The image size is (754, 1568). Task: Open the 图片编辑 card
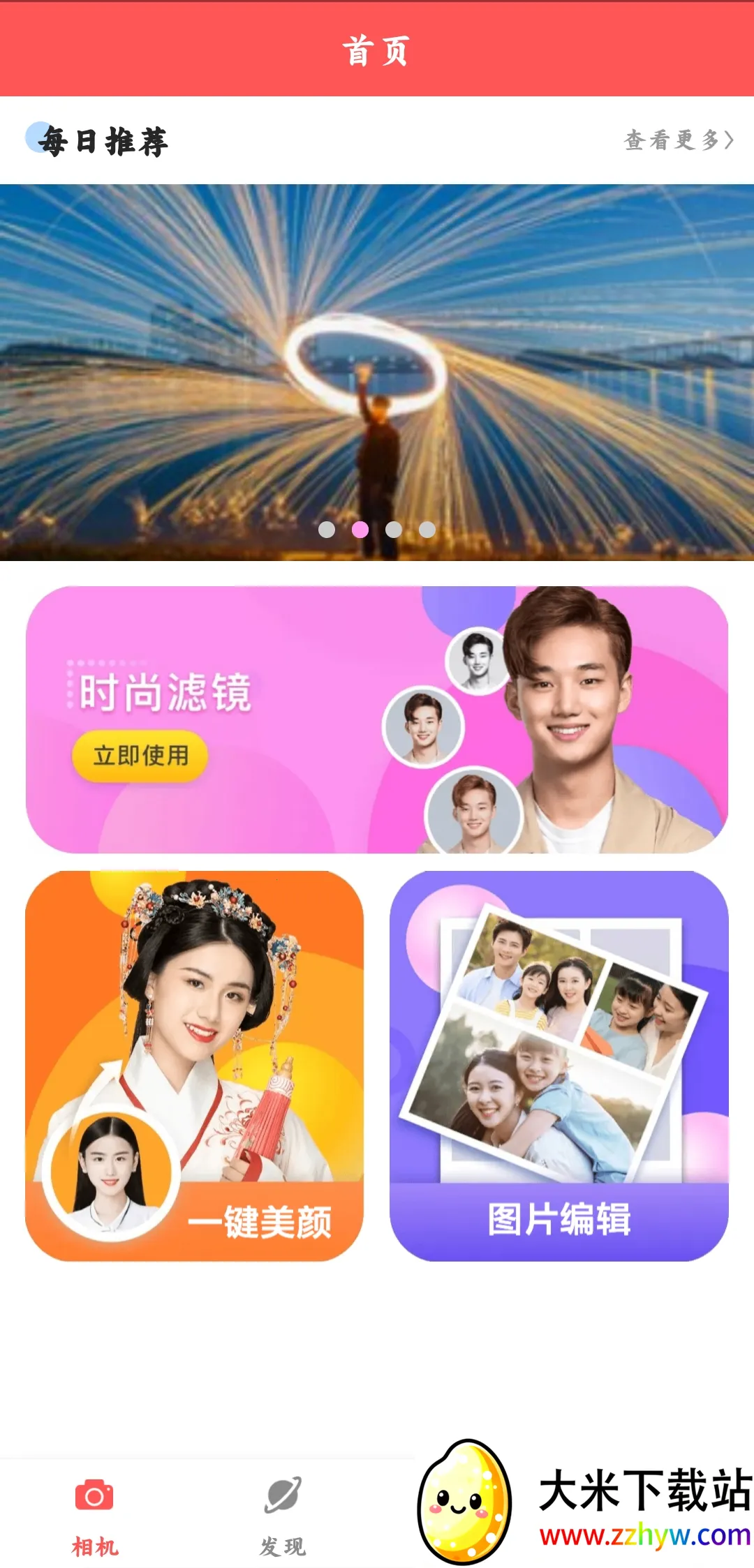point(559,1066)
